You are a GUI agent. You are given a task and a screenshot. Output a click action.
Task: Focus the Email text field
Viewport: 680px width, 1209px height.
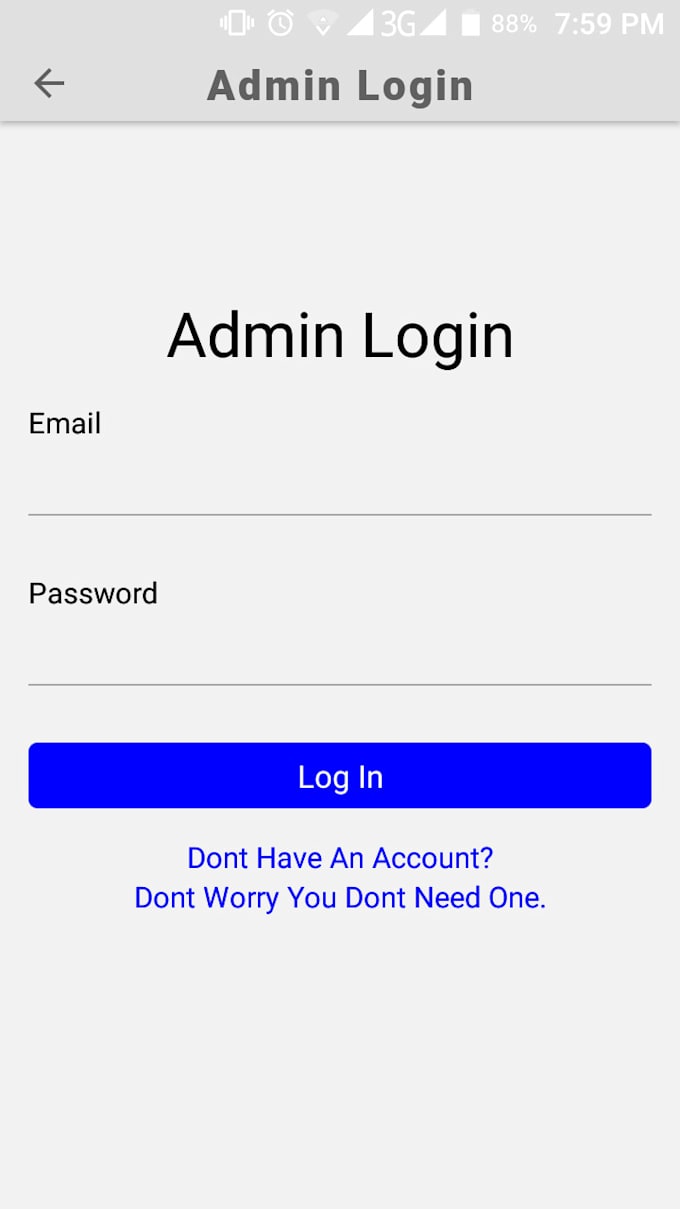[340, 484]
